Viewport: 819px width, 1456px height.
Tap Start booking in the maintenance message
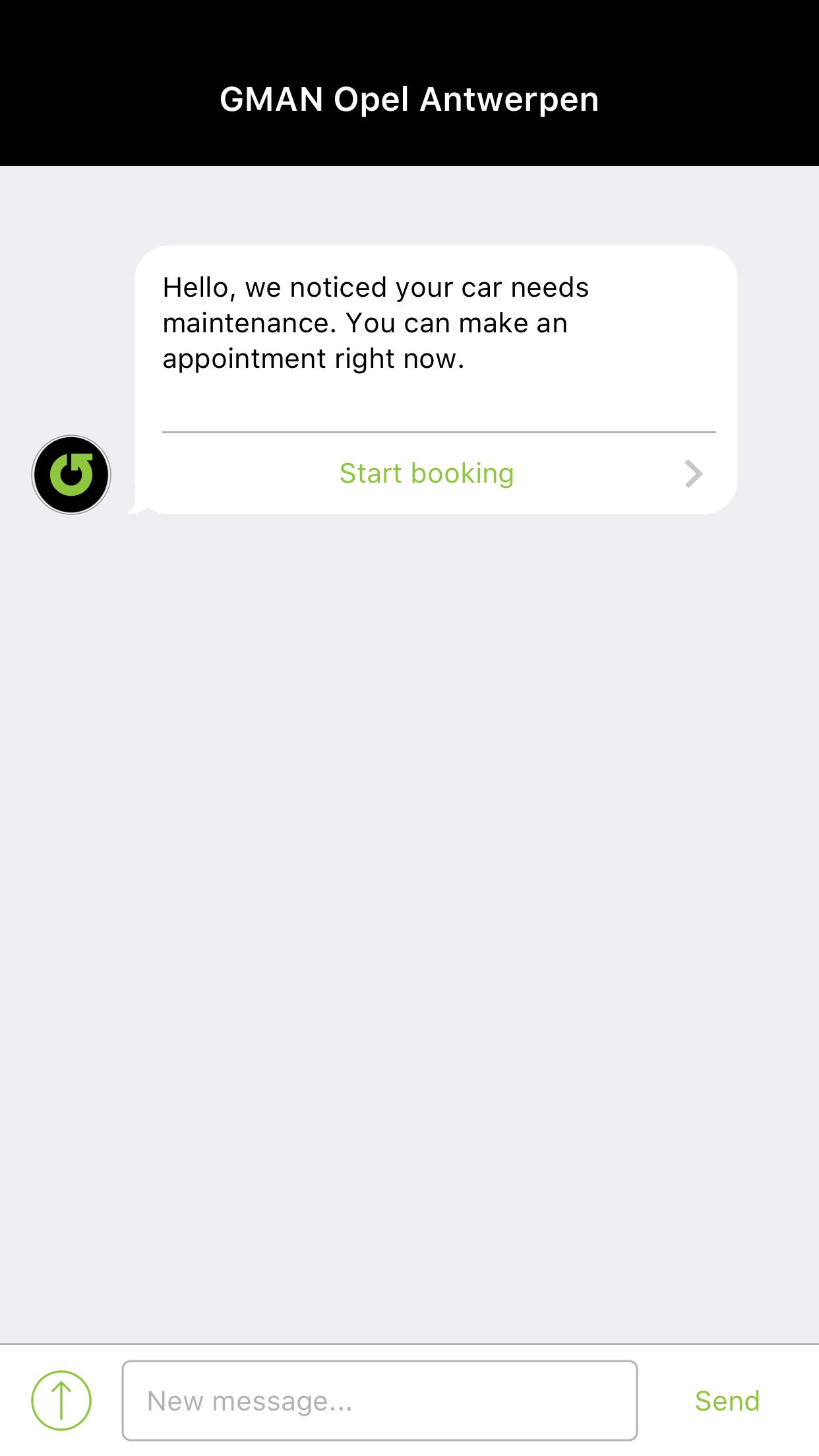427,473
